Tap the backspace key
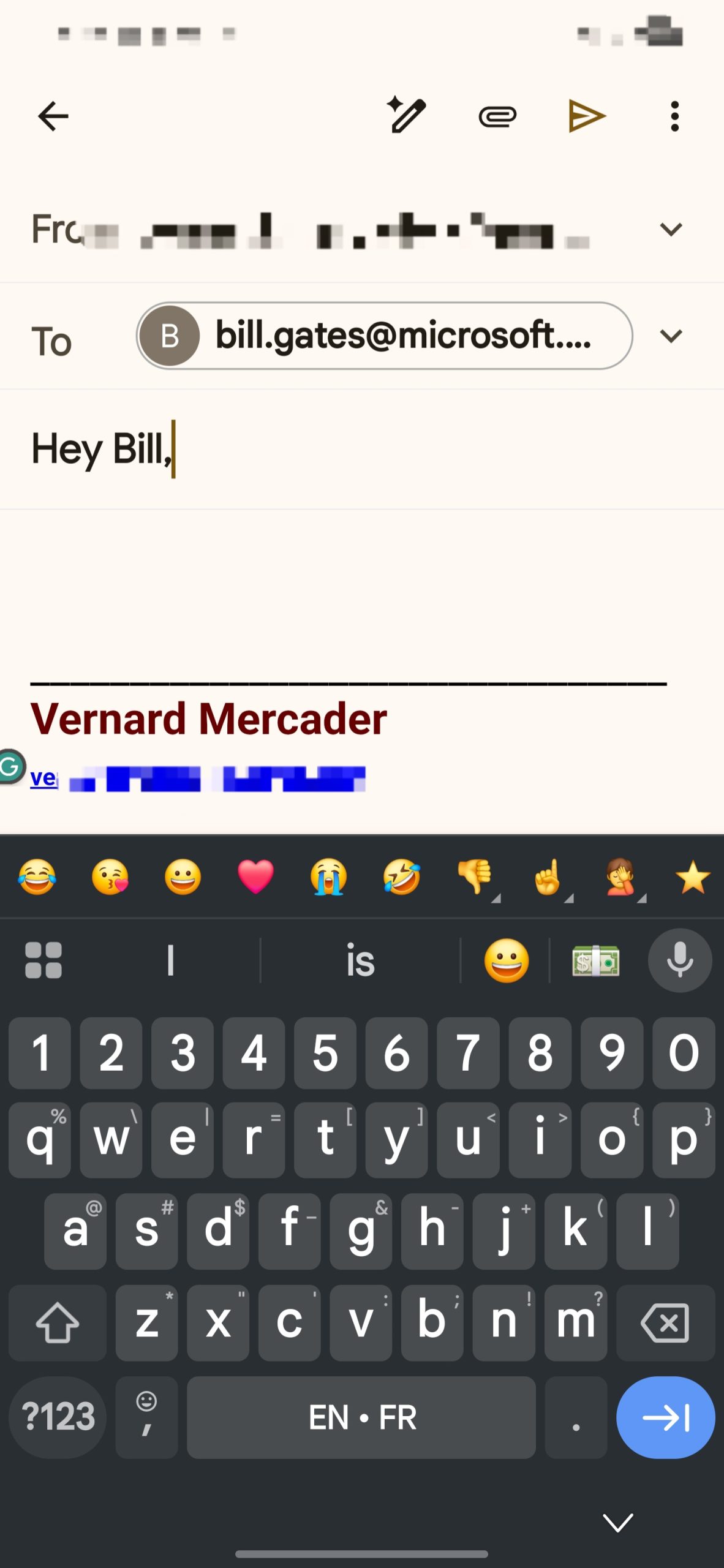This screenshot has height=1568, width=724. click(x=665, y=1323)
